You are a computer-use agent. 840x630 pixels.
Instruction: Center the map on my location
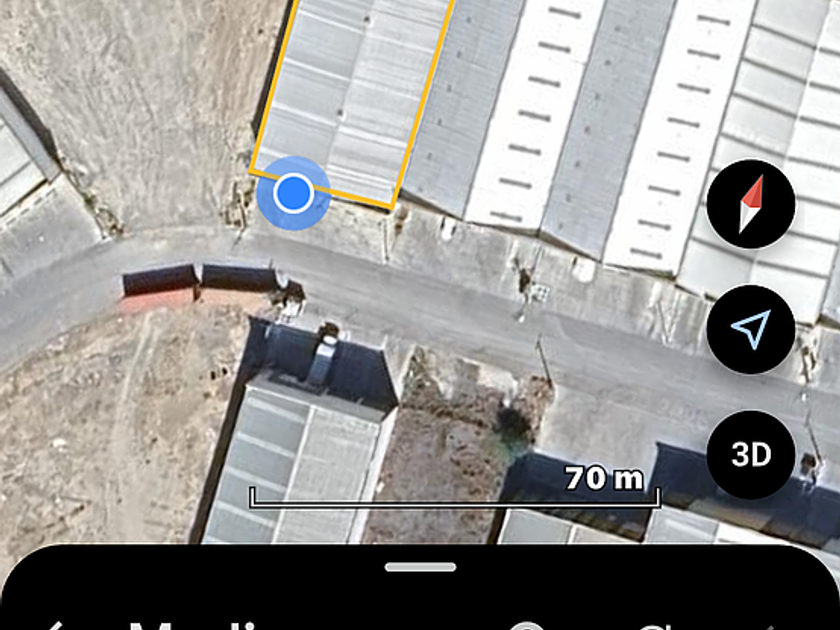click(751, 329)
